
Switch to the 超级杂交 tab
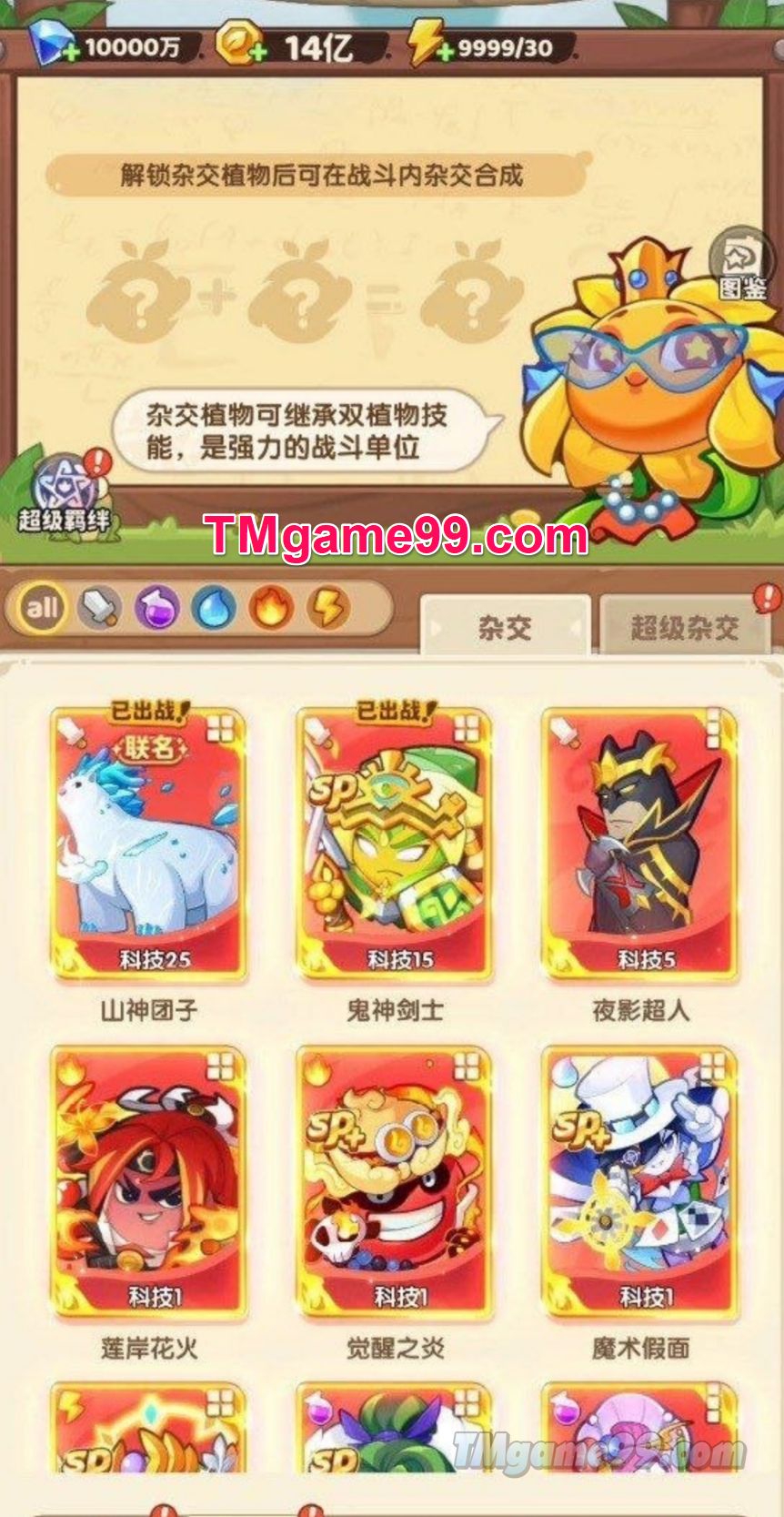[x=684, y=627]
